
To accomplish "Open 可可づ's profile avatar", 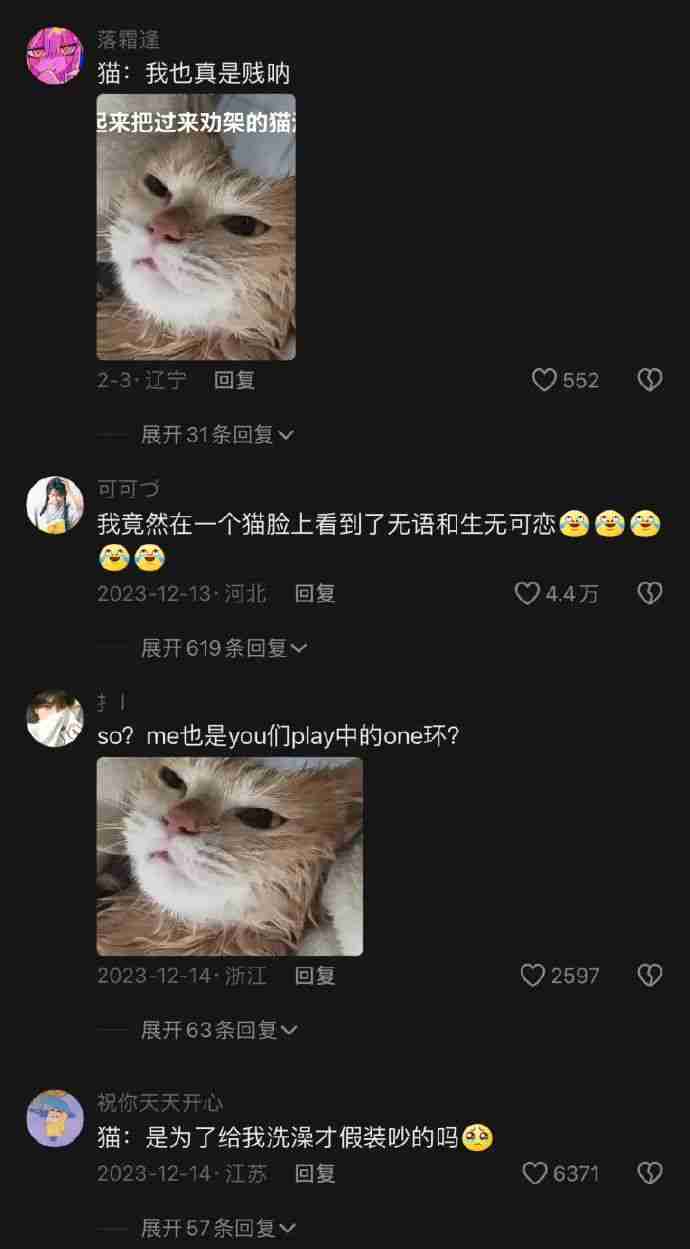I will (x=54, y=504).
